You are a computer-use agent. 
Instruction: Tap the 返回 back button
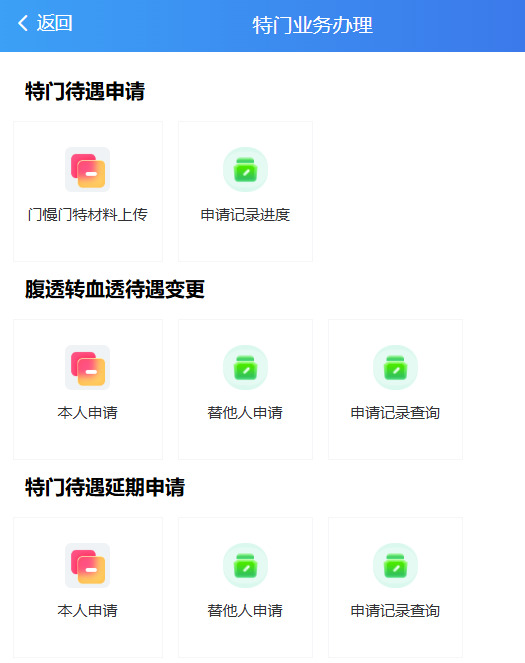pyautogui.click(x=45, y=23)
